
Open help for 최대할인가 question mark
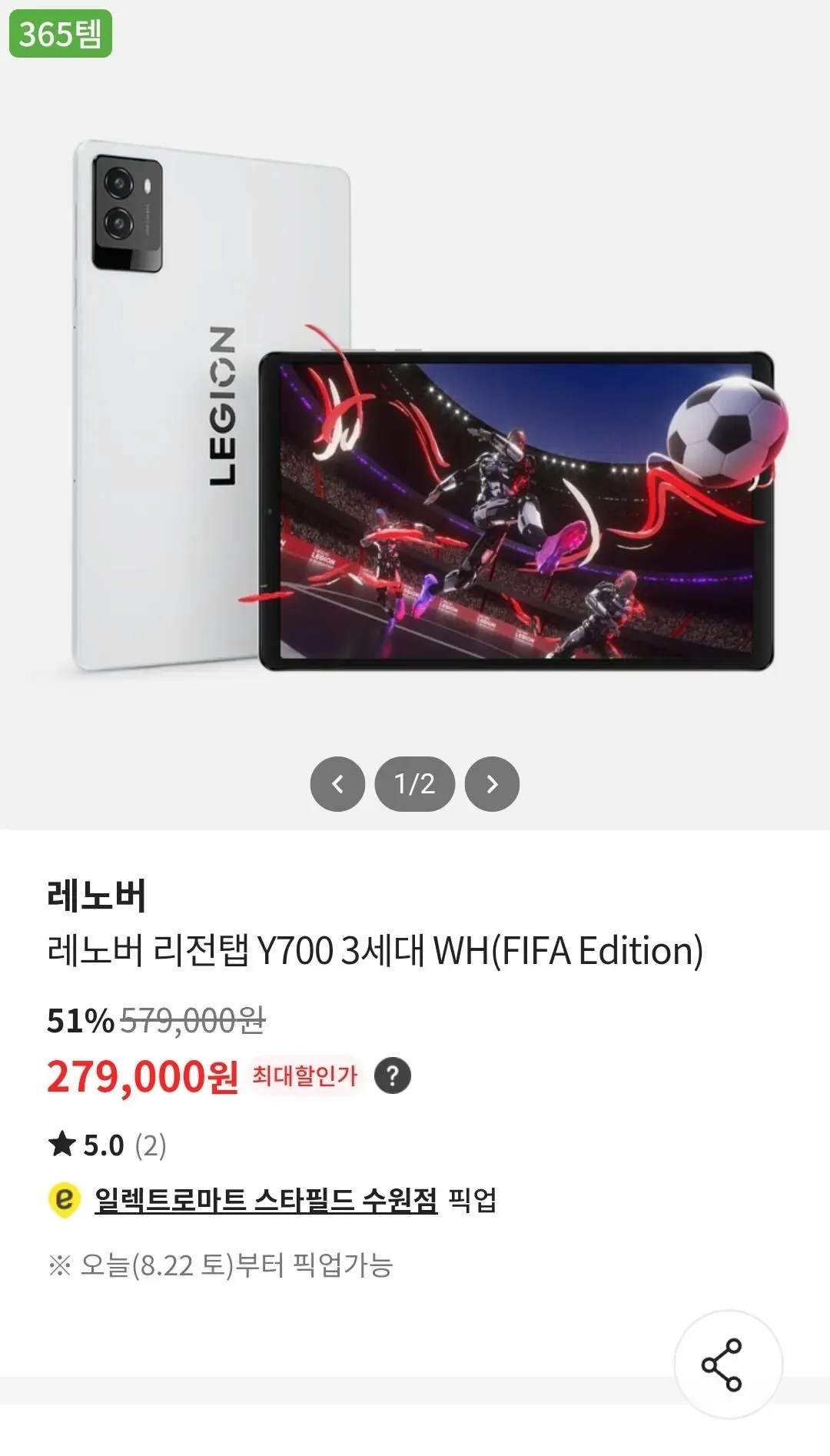pyautogui.click(x=393, y=1075)
